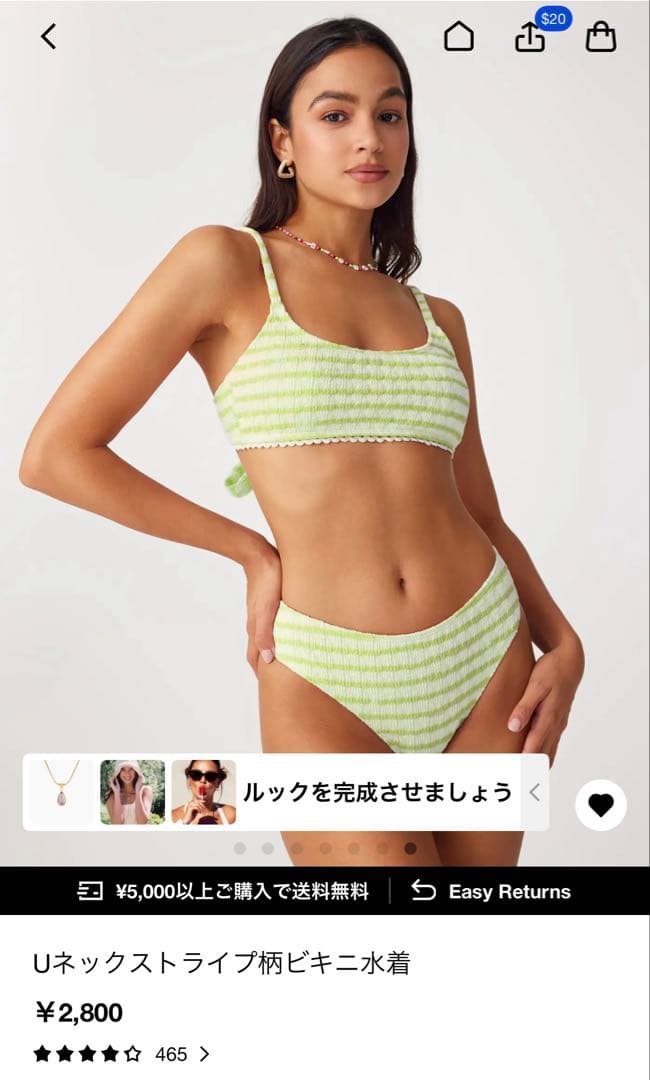Open Easy Returns details
The width and height of the screenshot is (650, 1080).
492,891
